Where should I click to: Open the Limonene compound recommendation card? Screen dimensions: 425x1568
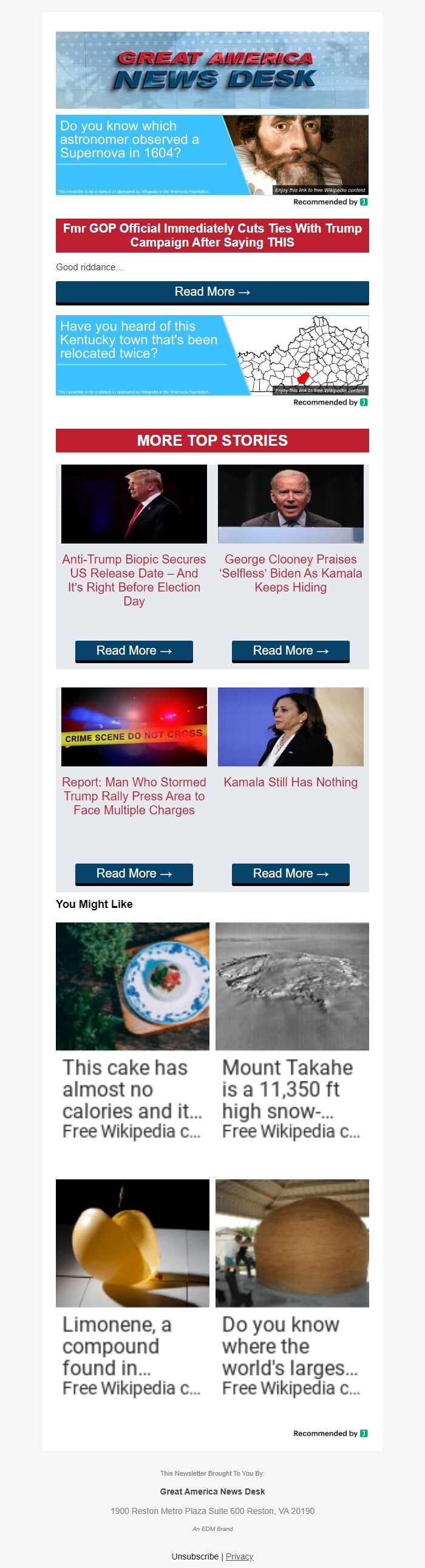132,1292
